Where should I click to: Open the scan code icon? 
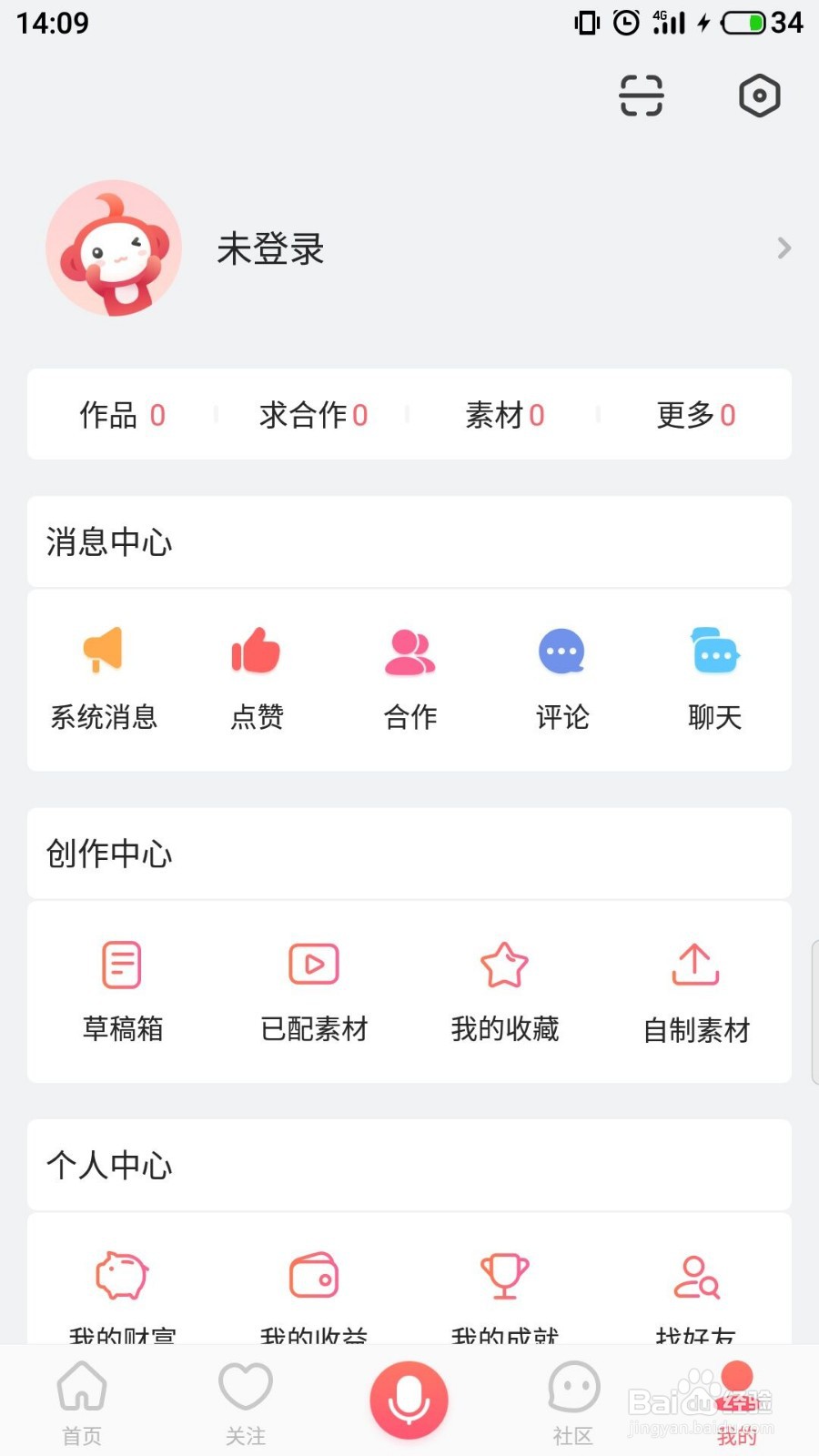[642, 96]
